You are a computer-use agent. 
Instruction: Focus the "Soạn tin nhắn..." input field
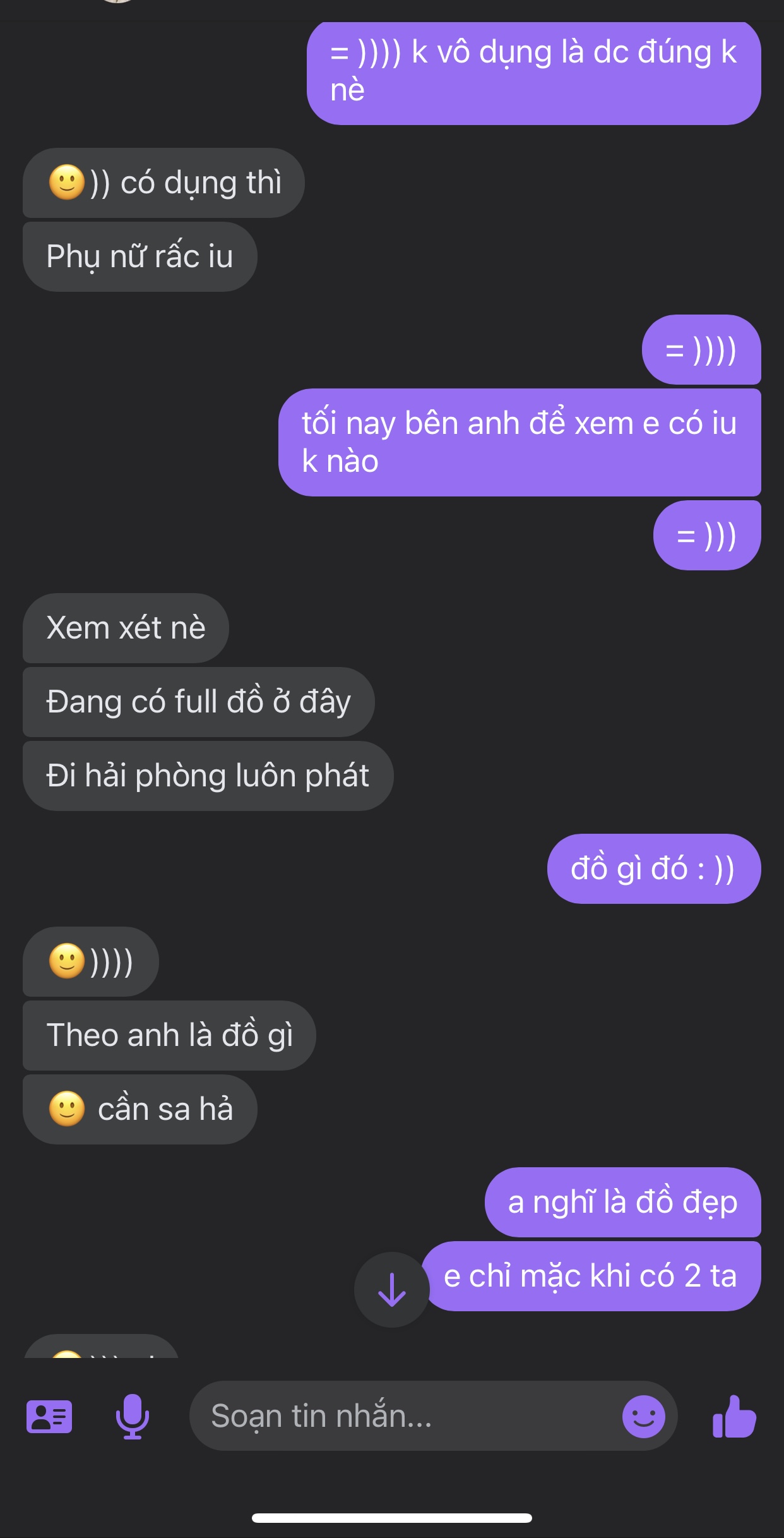point(404,1416)
